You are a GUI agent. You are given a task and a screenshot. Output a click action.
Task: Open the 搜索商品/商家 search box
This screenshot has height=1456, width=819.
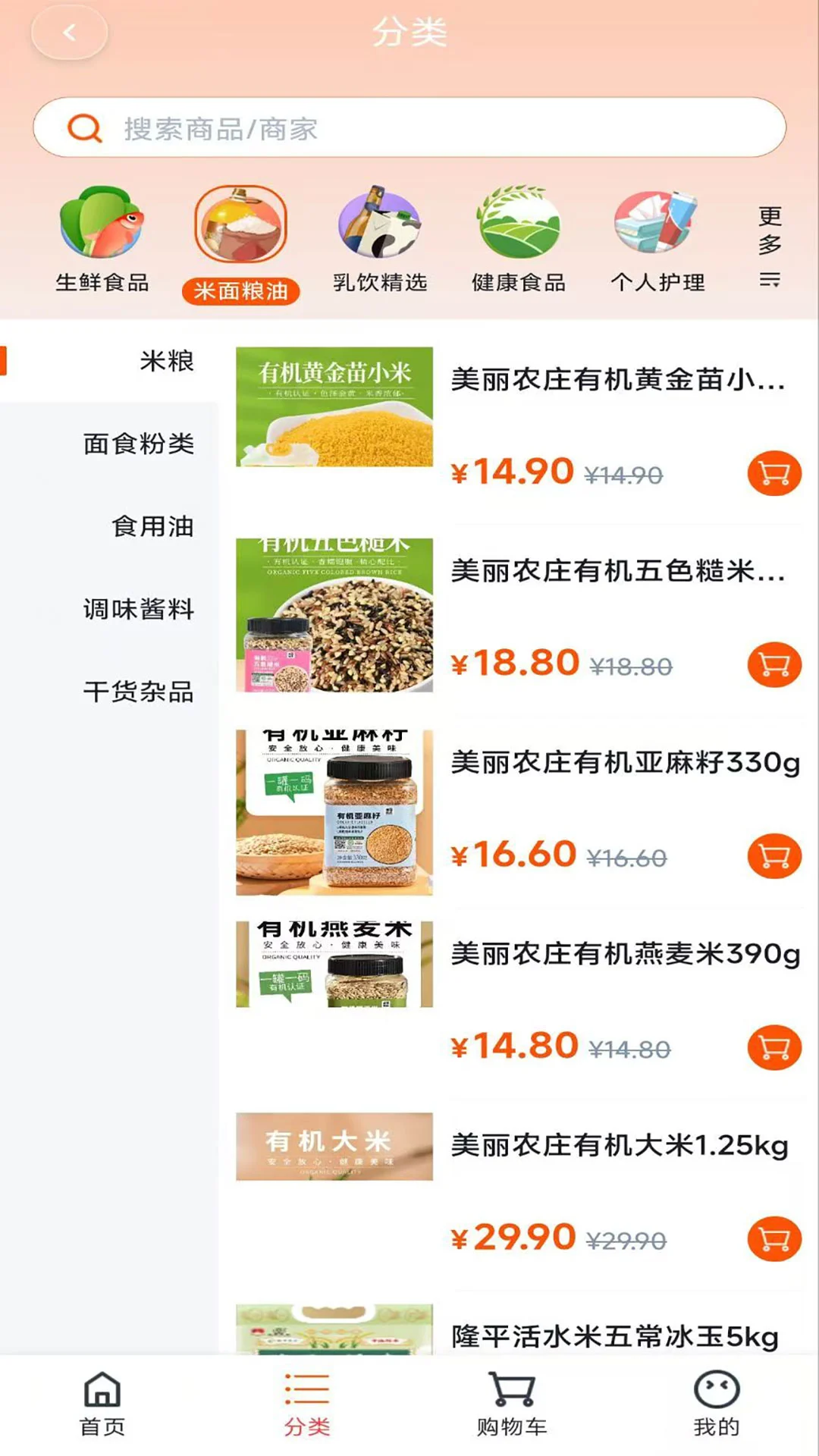pos(409,128)
